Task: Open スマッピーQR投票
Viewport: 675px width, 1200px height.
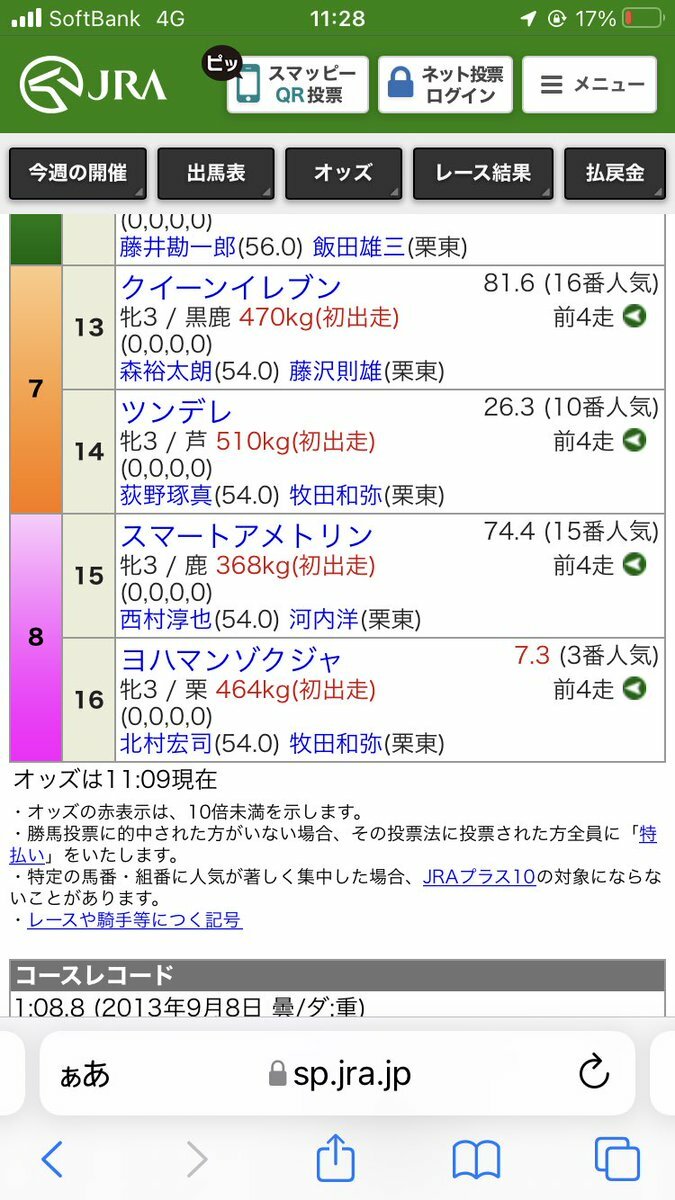Action: [x=297, y=85]
